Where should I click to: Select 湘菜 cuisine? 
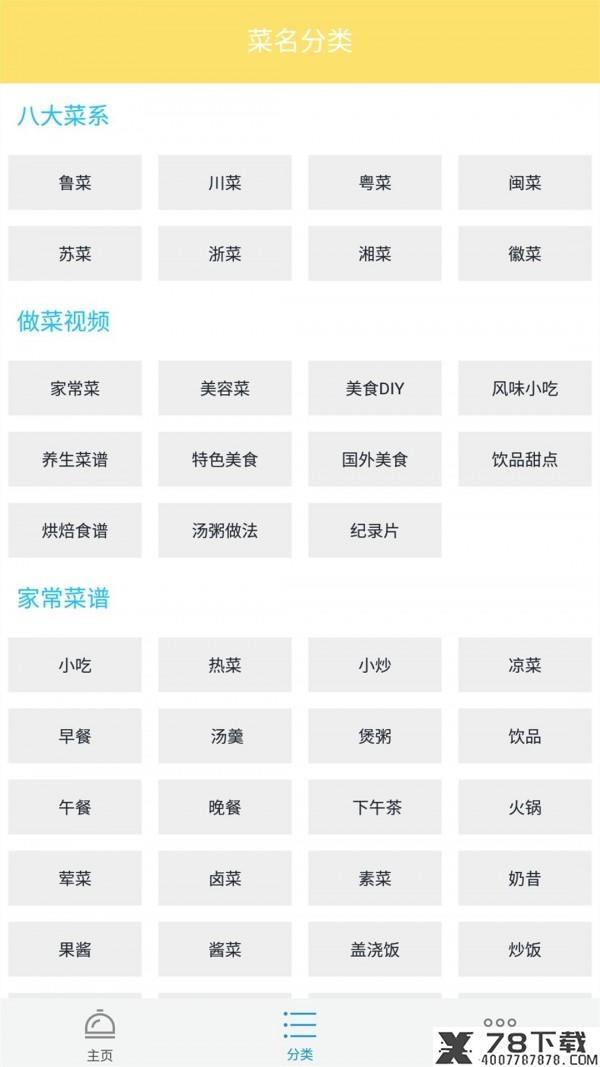pos(375,254)
